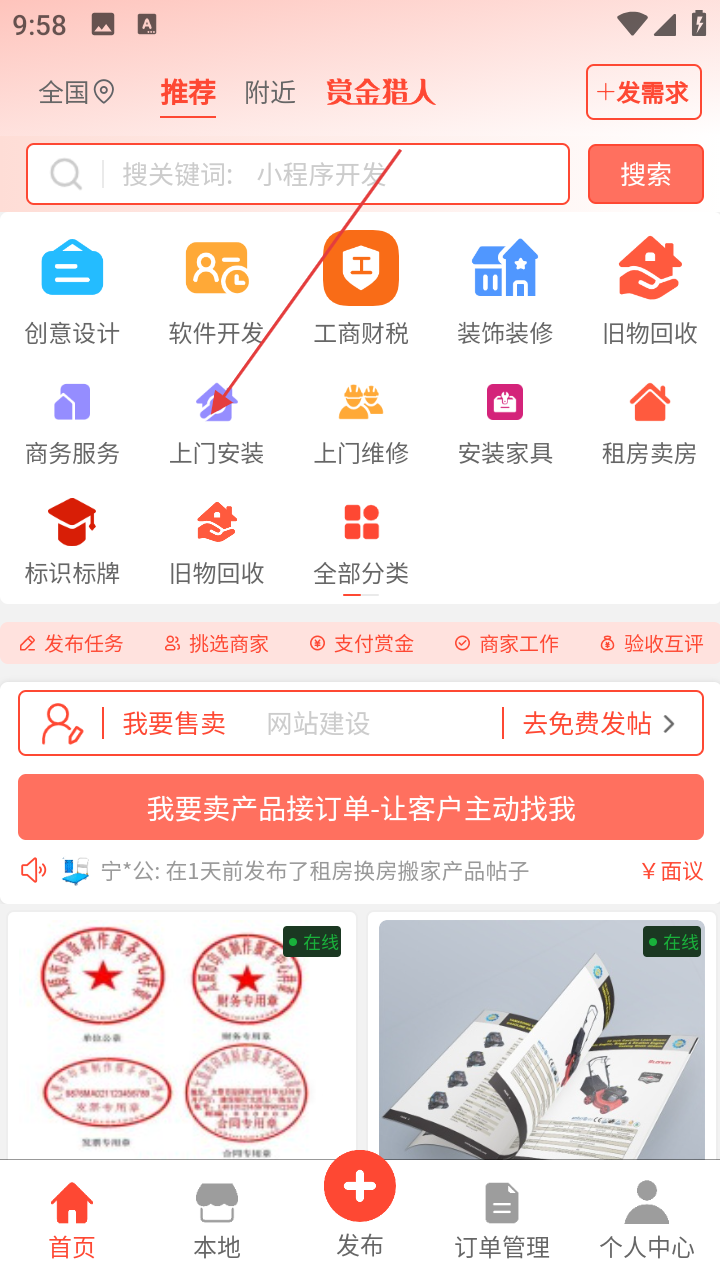
Task: Tap the red plus 发布 button
Action: [360, 1187]
